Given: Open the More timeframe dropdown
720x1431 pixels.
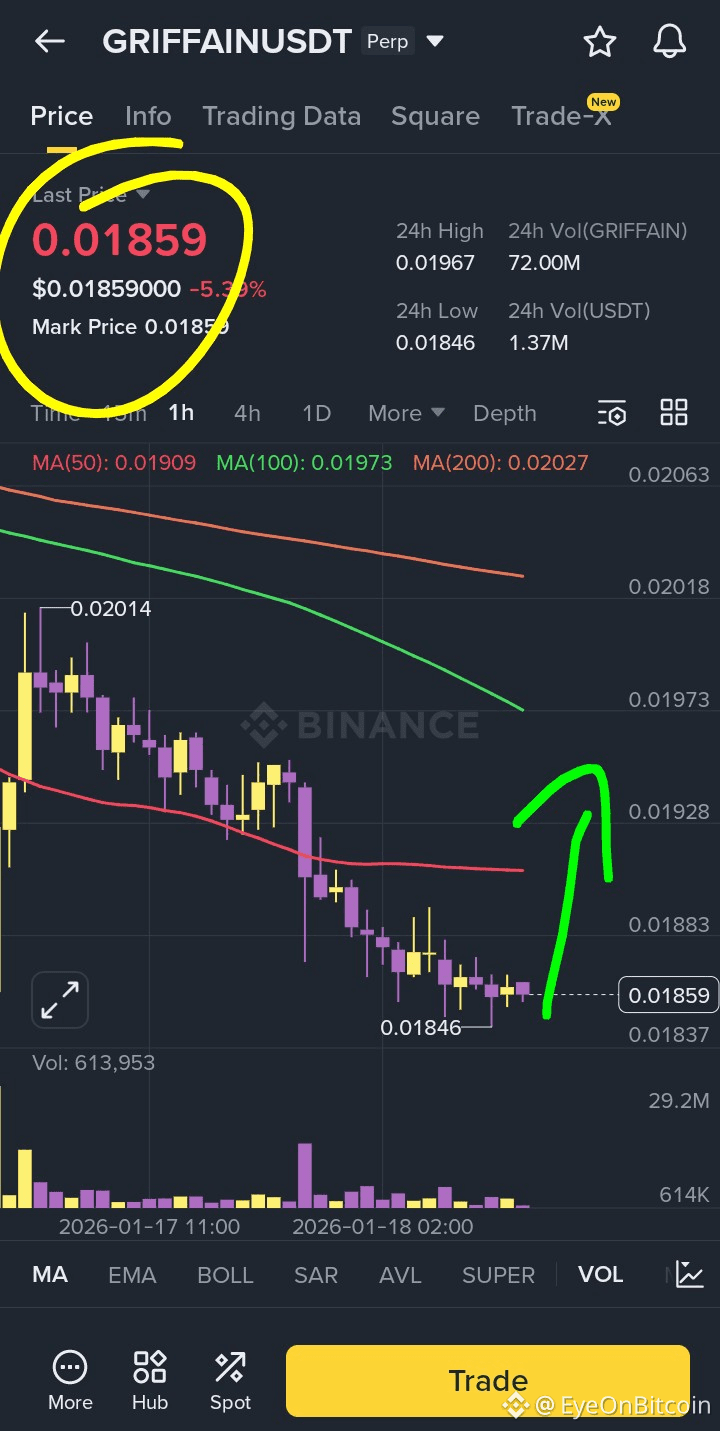Looking at the screenshot, I should pyautogui.click(x=405, y=413).
